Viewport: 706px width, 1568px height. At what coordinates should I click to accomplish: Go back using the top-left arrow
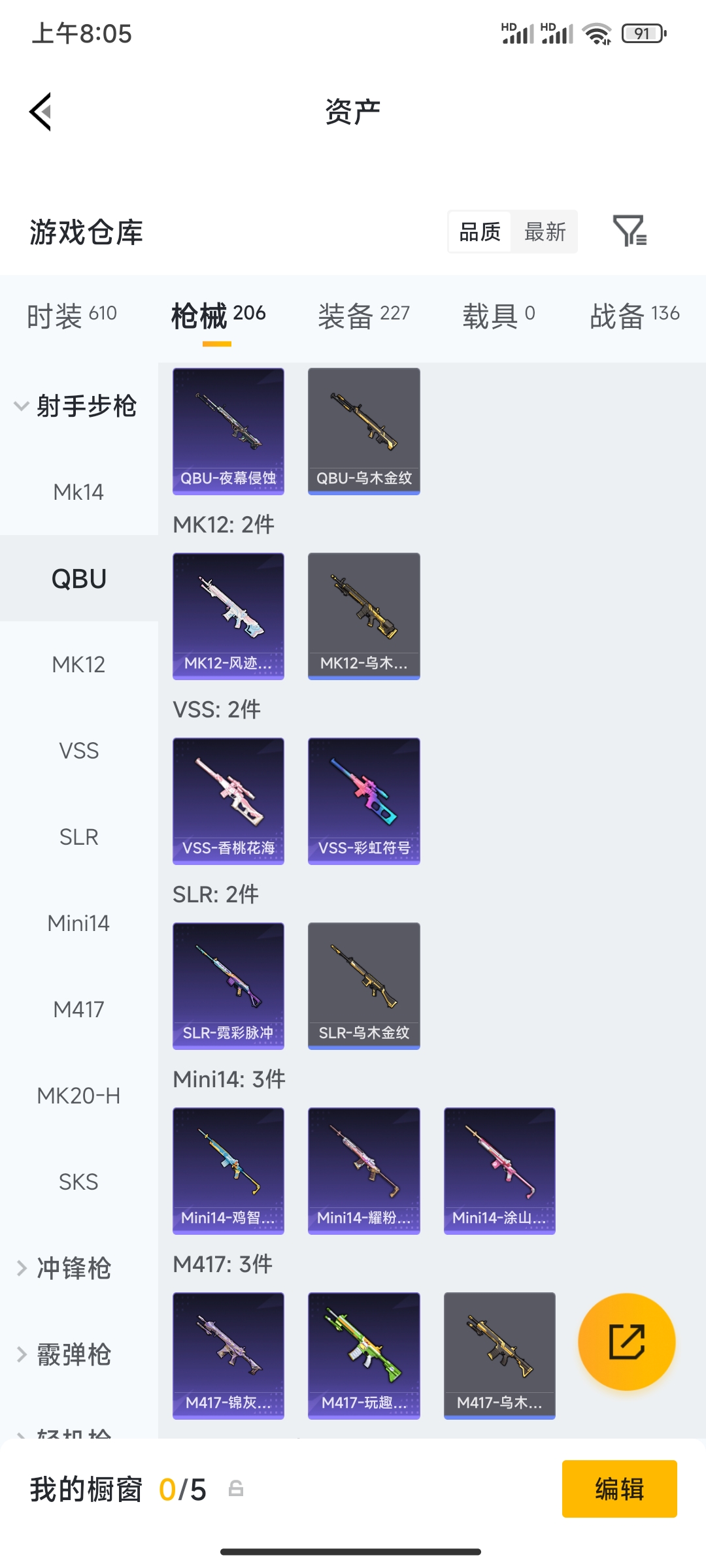click(41, 112)
